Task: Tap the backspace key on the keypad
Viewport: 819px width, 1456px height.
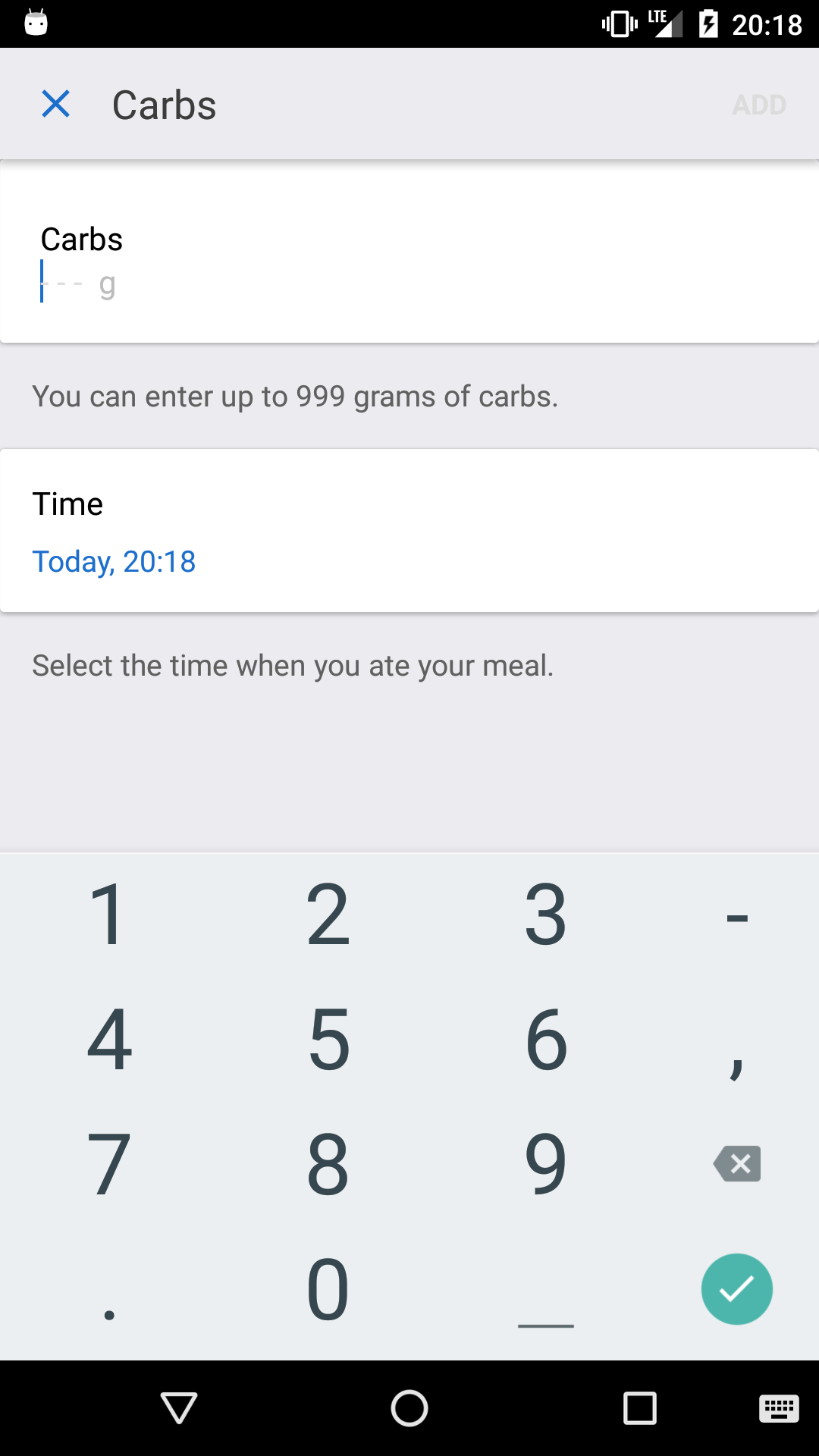Action: 737,1164
